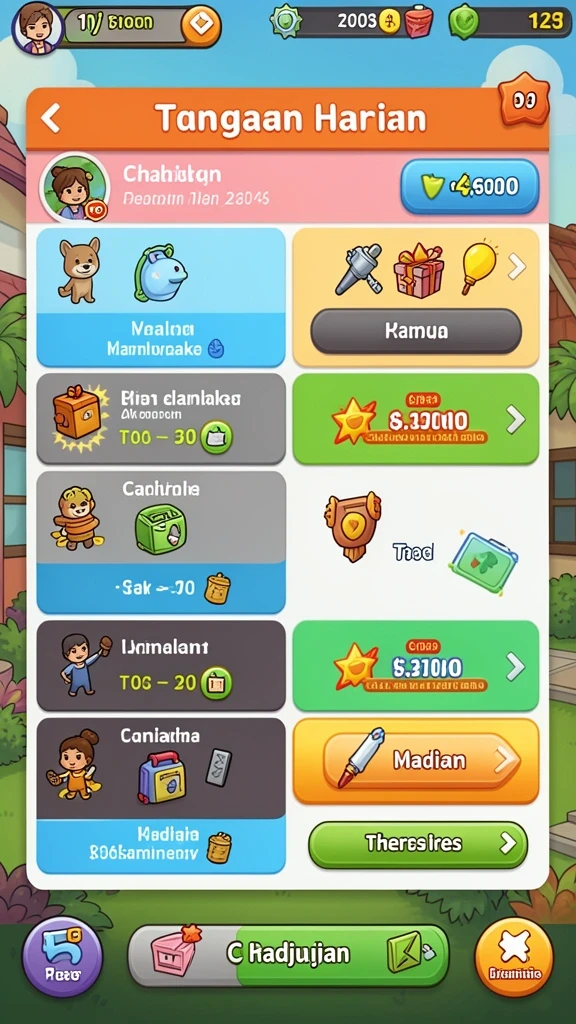The image size is (576, 1024).
Task: Open the Kamua button
Action: click(416, 331)
